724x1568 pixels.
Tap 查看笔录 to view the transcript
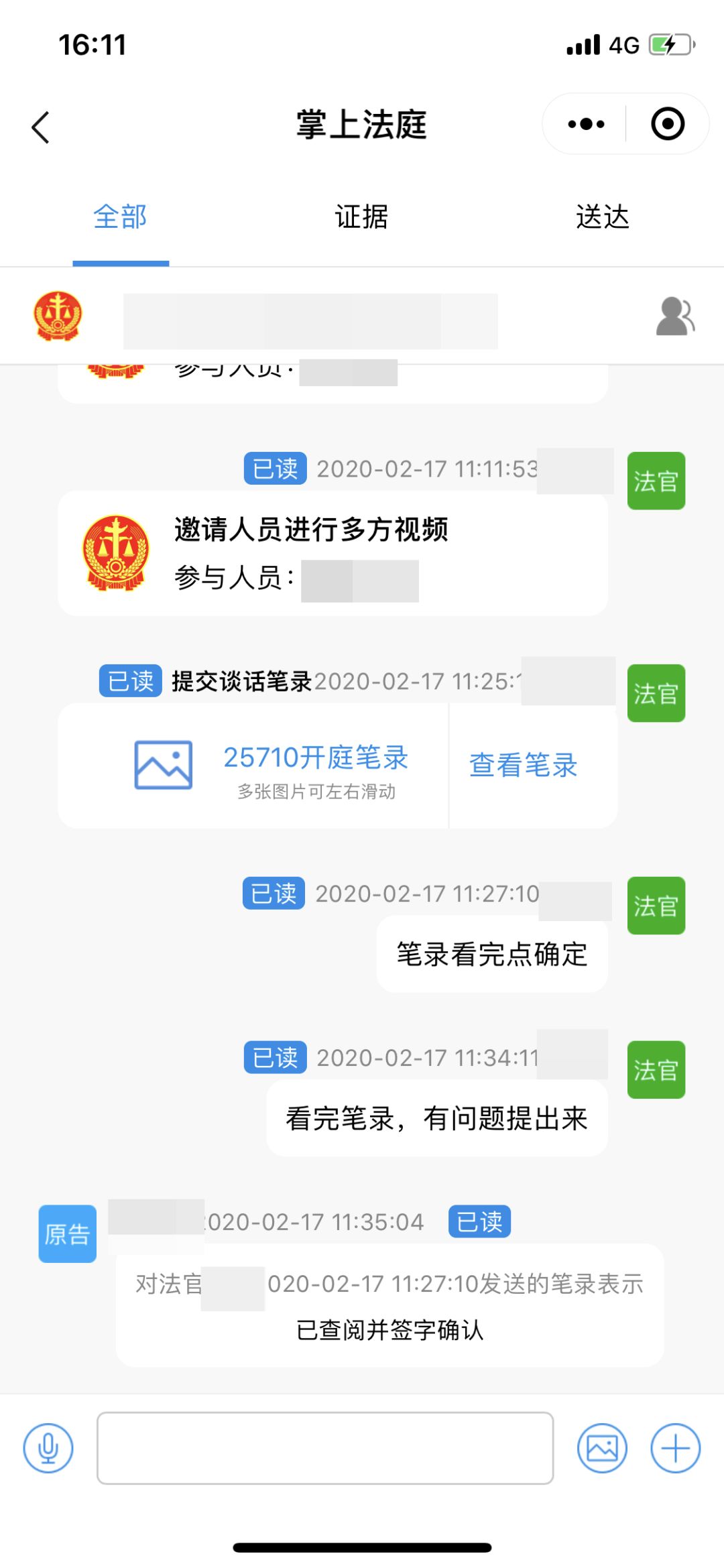pos(524,765)
